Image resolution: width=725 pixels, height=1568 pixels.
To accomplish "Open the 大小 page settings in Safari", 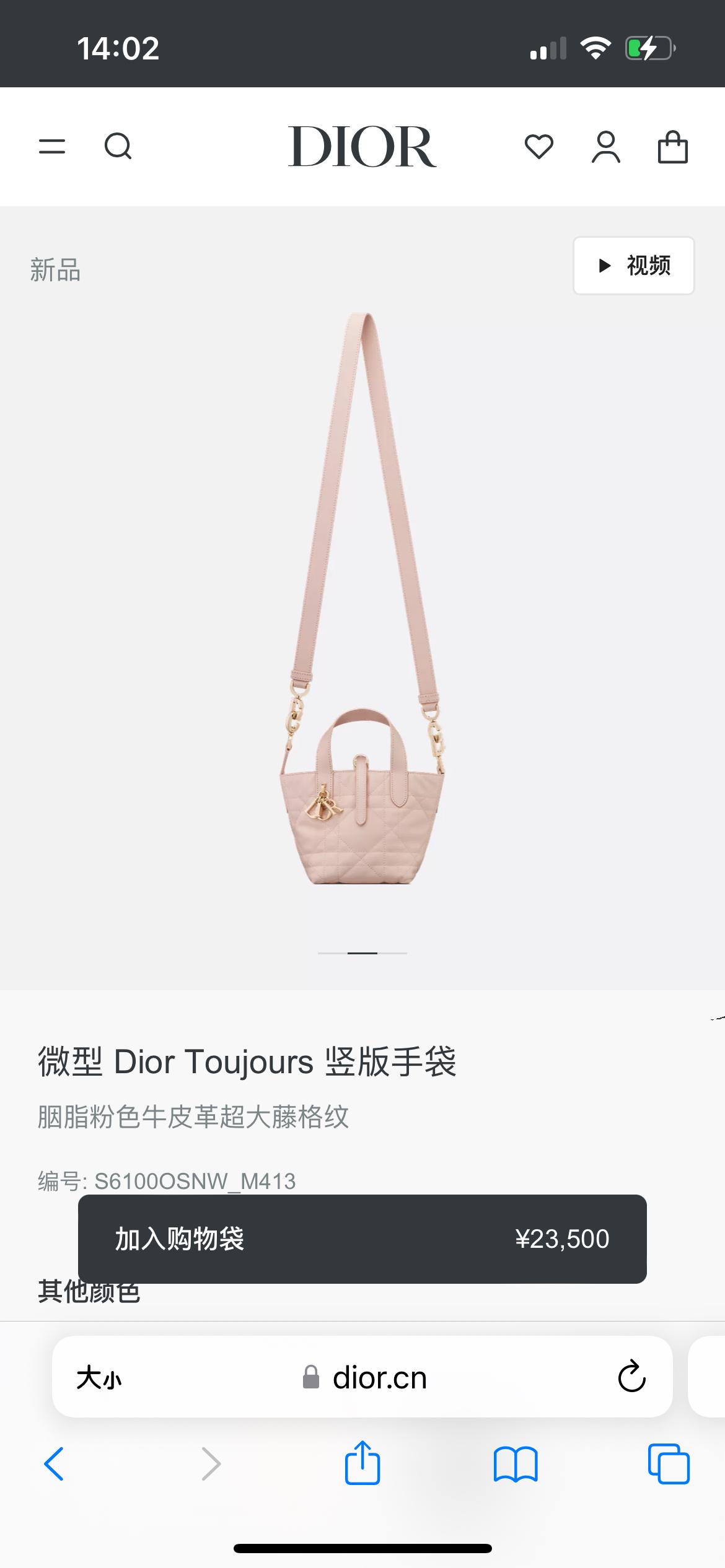I will 99,1378.
